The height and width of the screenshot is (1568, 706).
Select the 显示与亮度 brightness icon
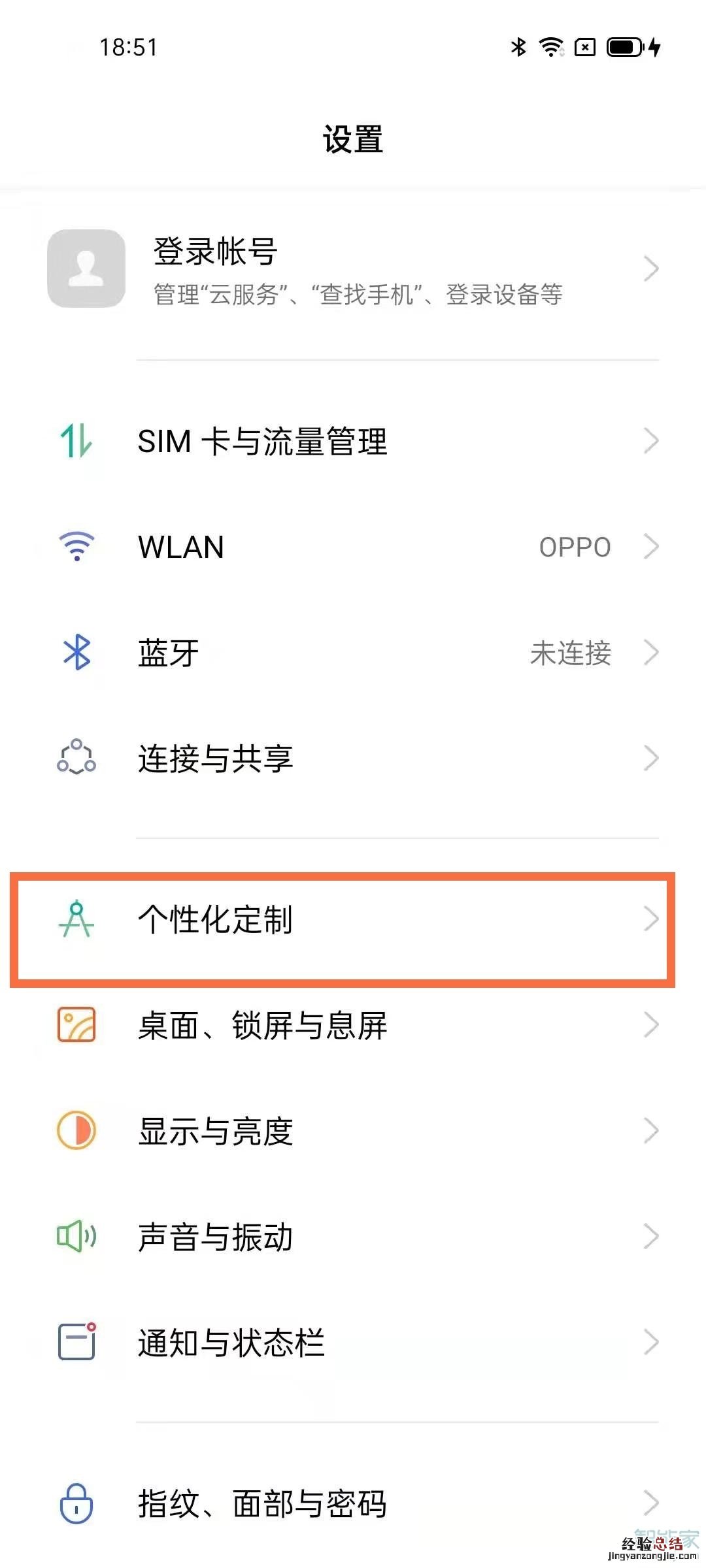click(x=75, y=1130)
